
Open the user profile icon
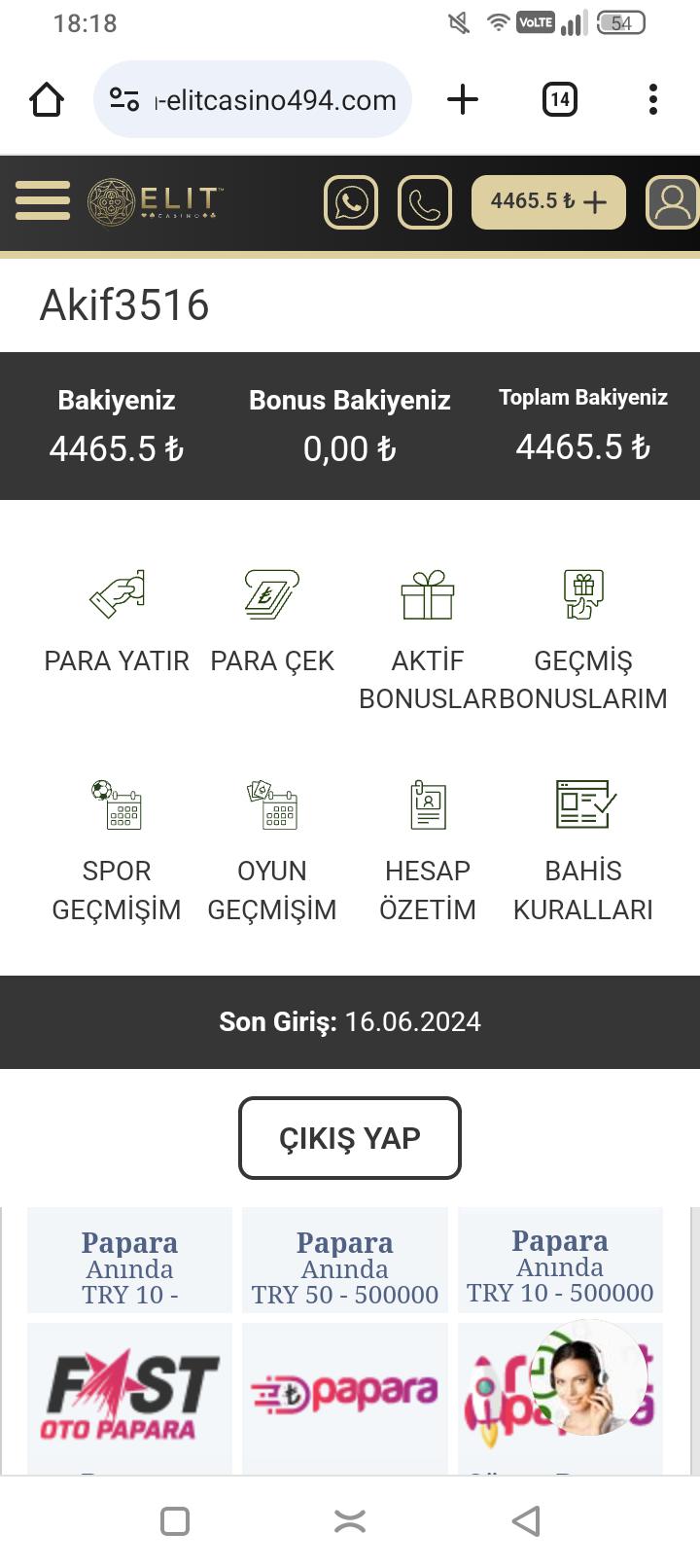(x=672, y=202)
